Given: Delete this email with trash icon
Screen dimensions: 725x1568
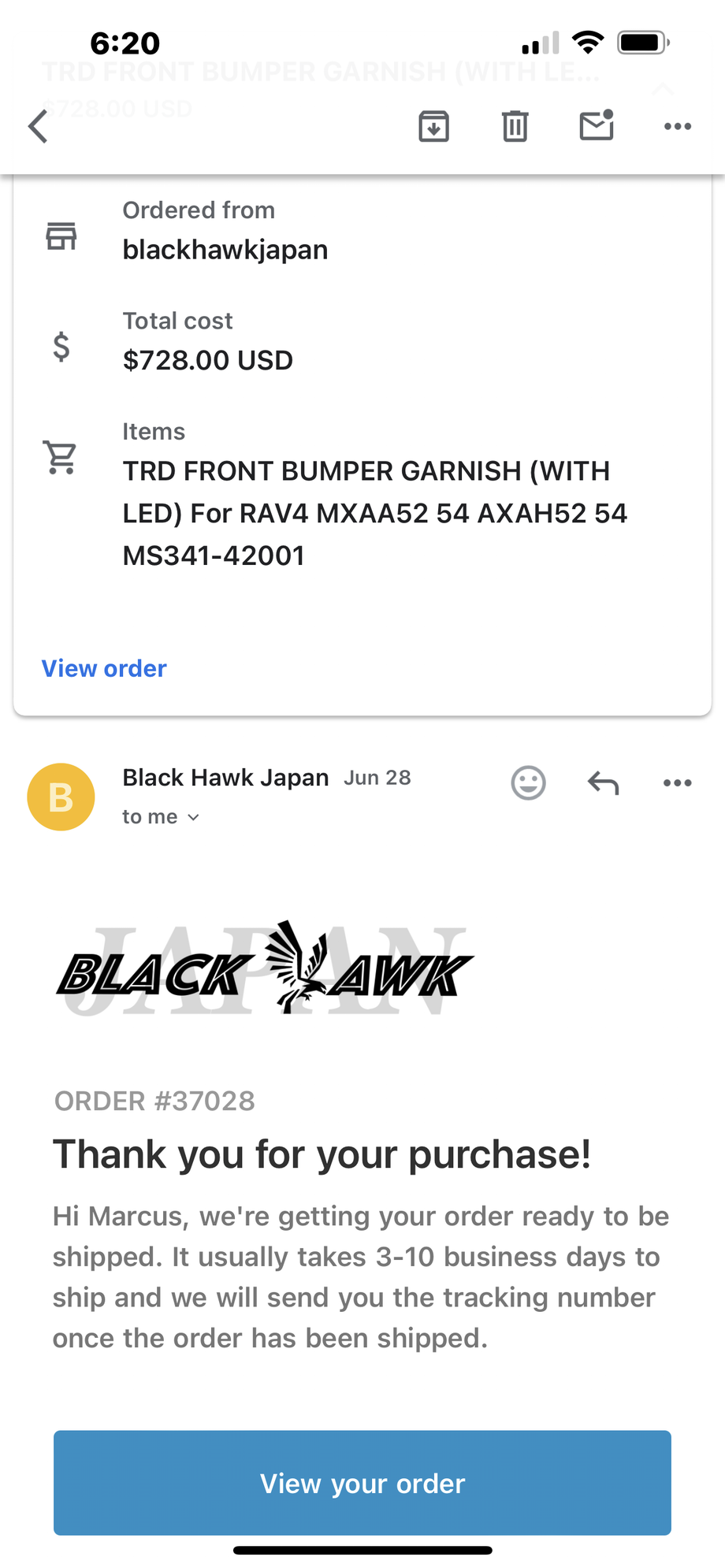Looking at the screenshot, I should [515, 126].
